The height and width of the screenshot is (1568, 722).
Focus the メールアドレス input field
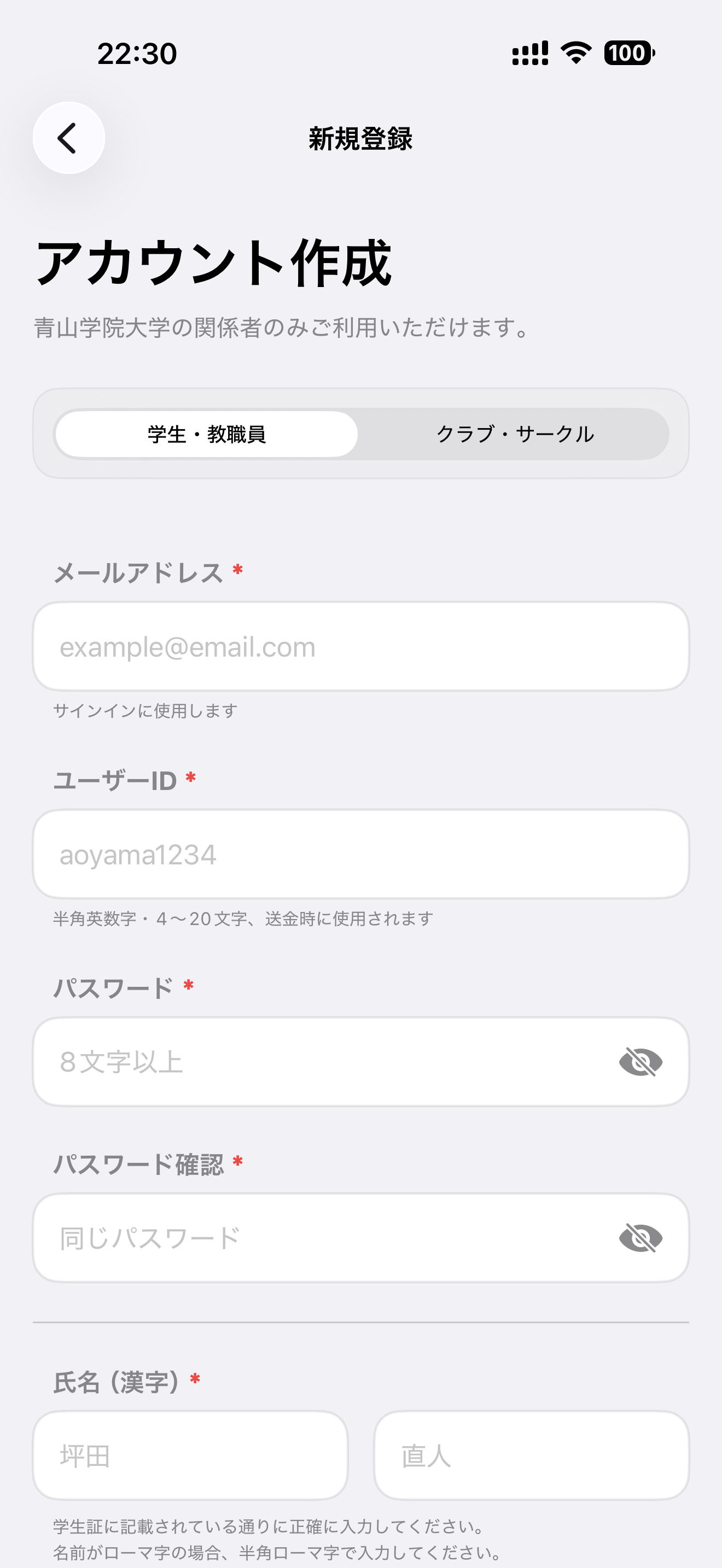click(x=361, y=646)
